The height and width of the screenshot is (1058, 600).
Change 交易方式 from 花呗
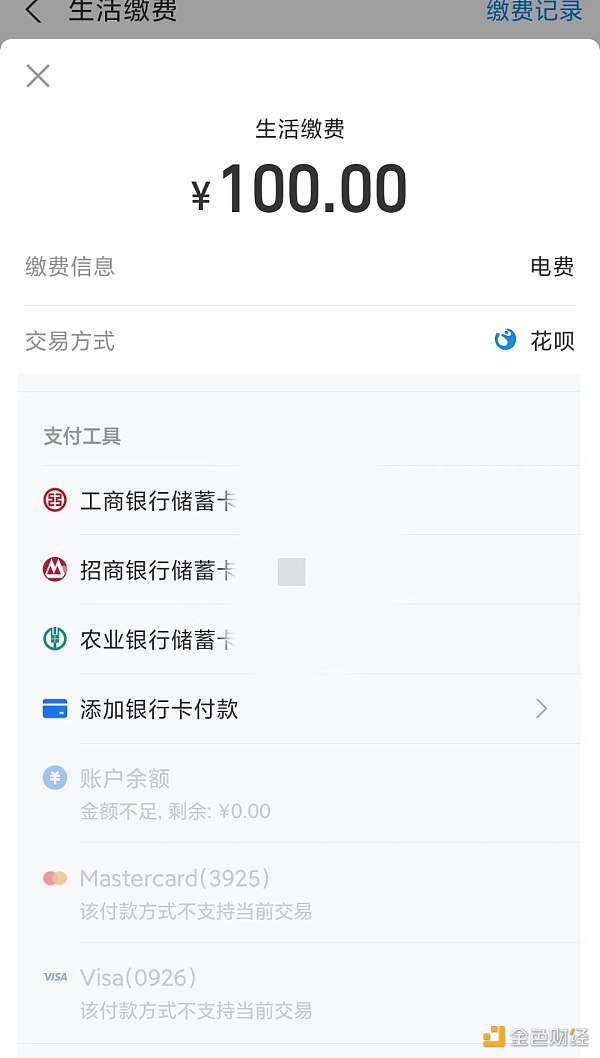tap(535, 341)
